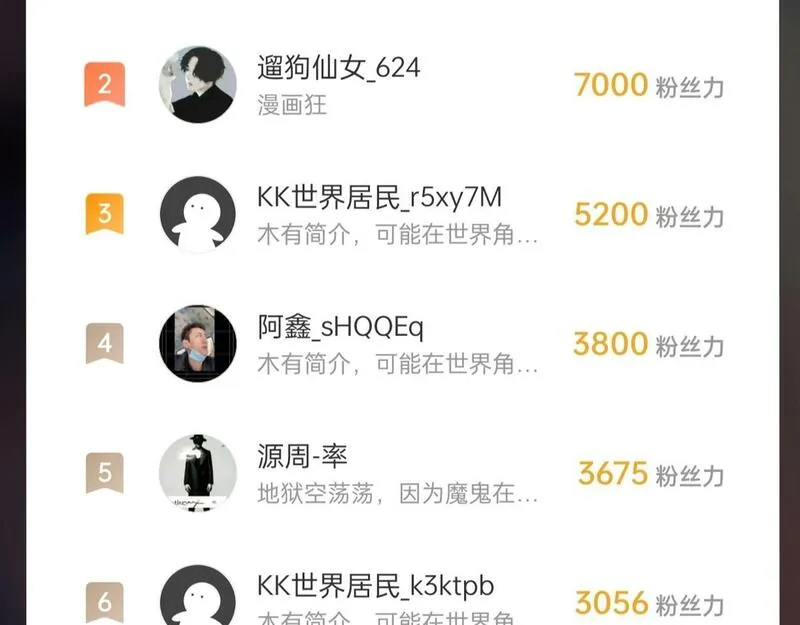Open 遛狗仙女_624's profile row
Viewport: 800px width, 625px height.
[x=403, y=85]
